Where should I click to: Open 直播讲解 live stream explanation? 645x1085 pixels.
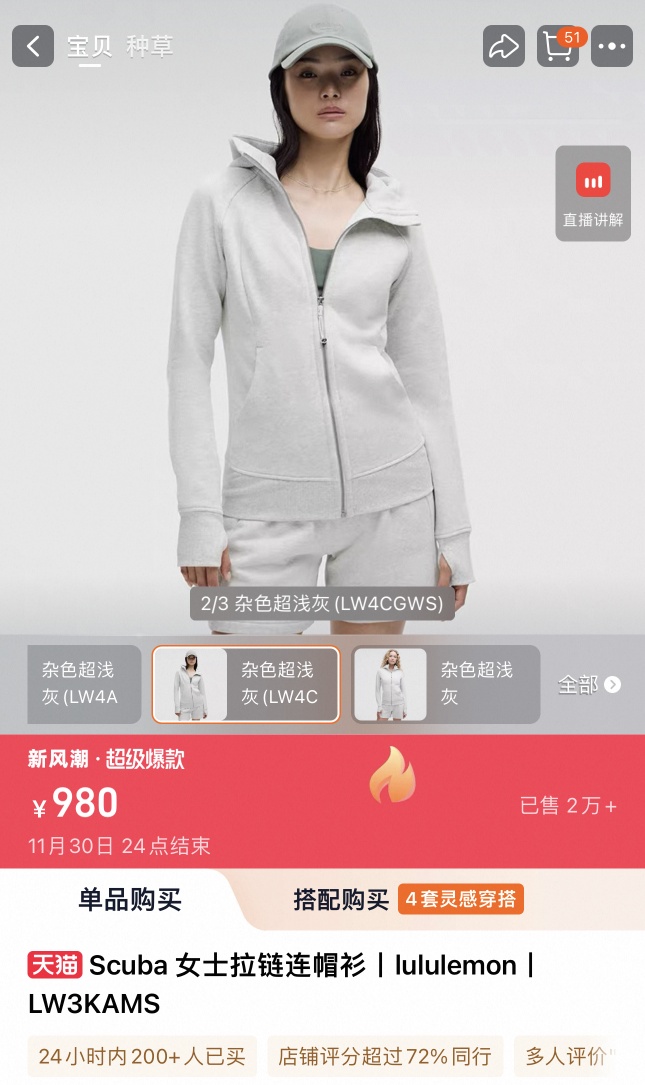(593, 194)
